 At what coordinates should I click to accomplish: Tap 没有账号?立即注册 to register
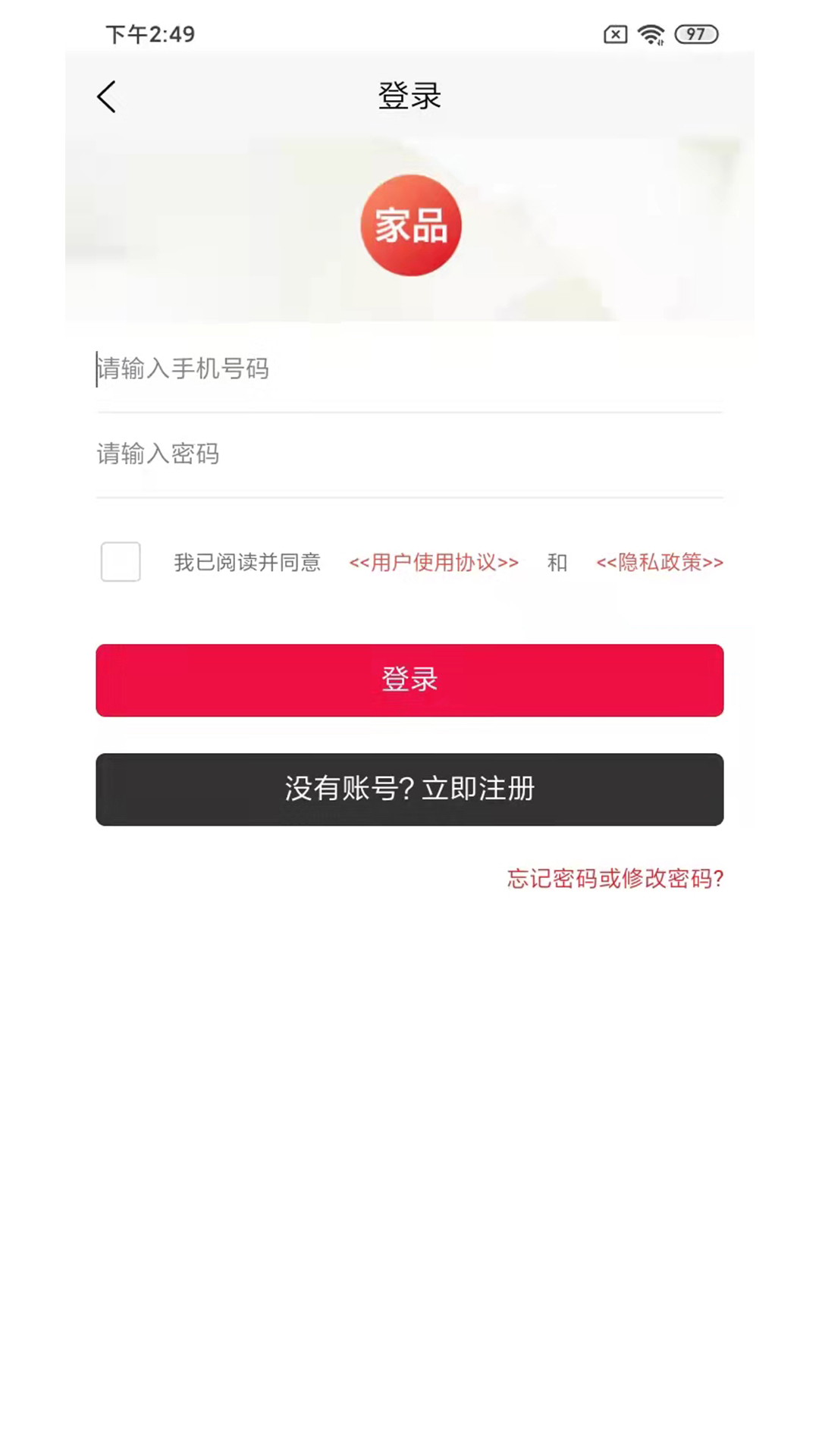click(x=409, y=789)
